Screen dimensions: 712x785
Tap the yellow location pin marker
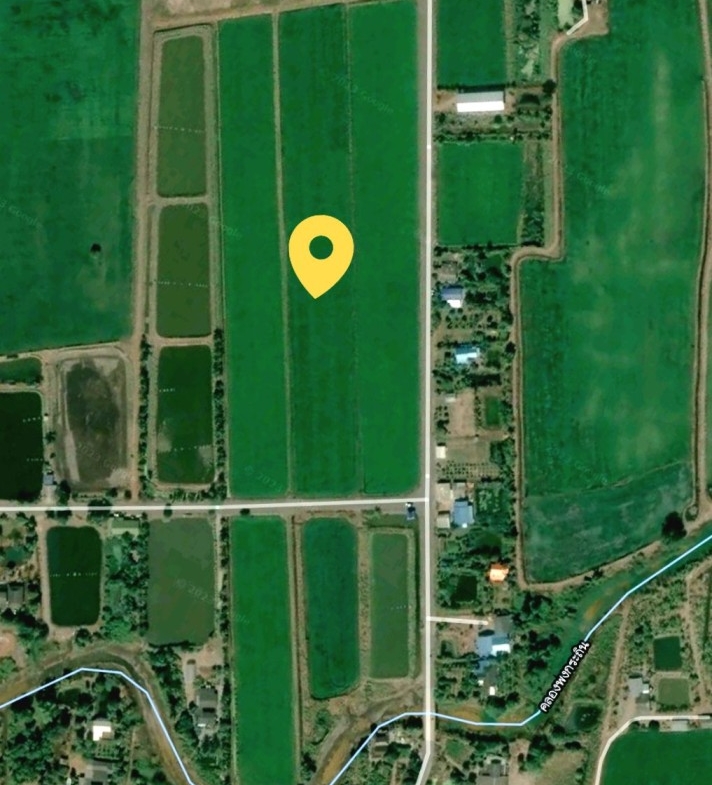click(x=321, y=252)
